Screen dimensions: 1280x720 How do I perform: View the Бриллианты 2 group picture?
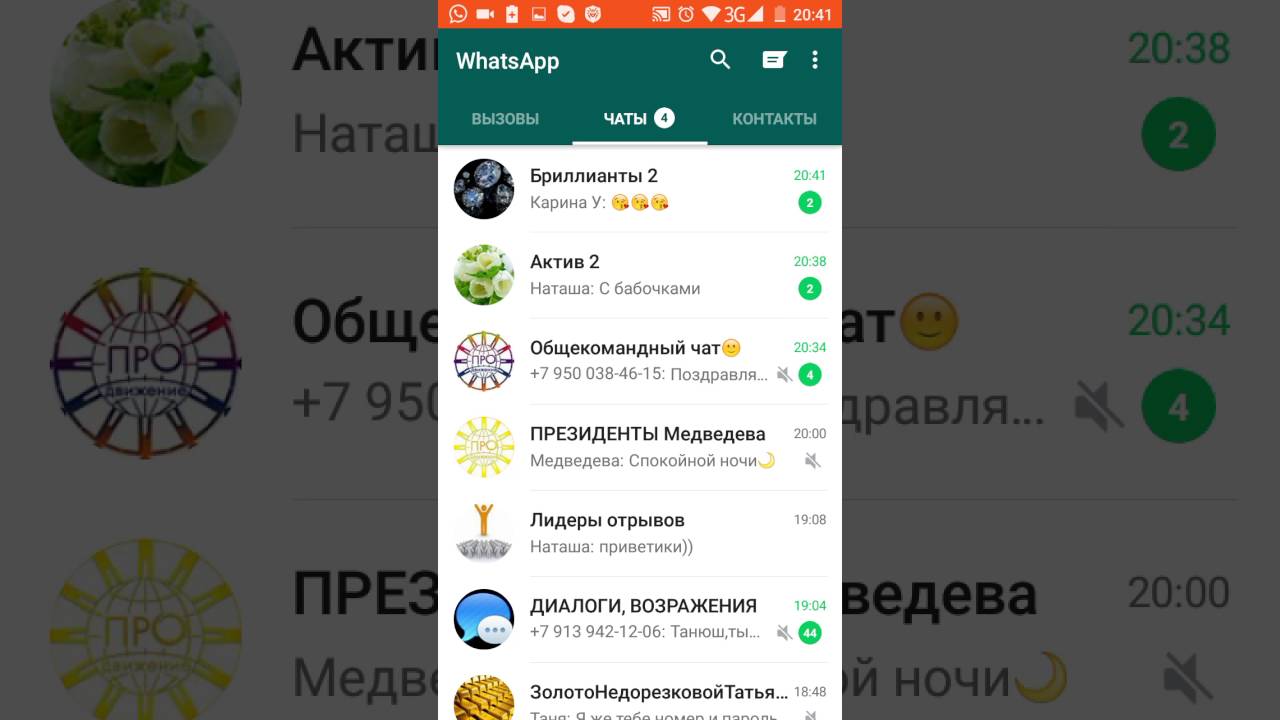[484, 189]
